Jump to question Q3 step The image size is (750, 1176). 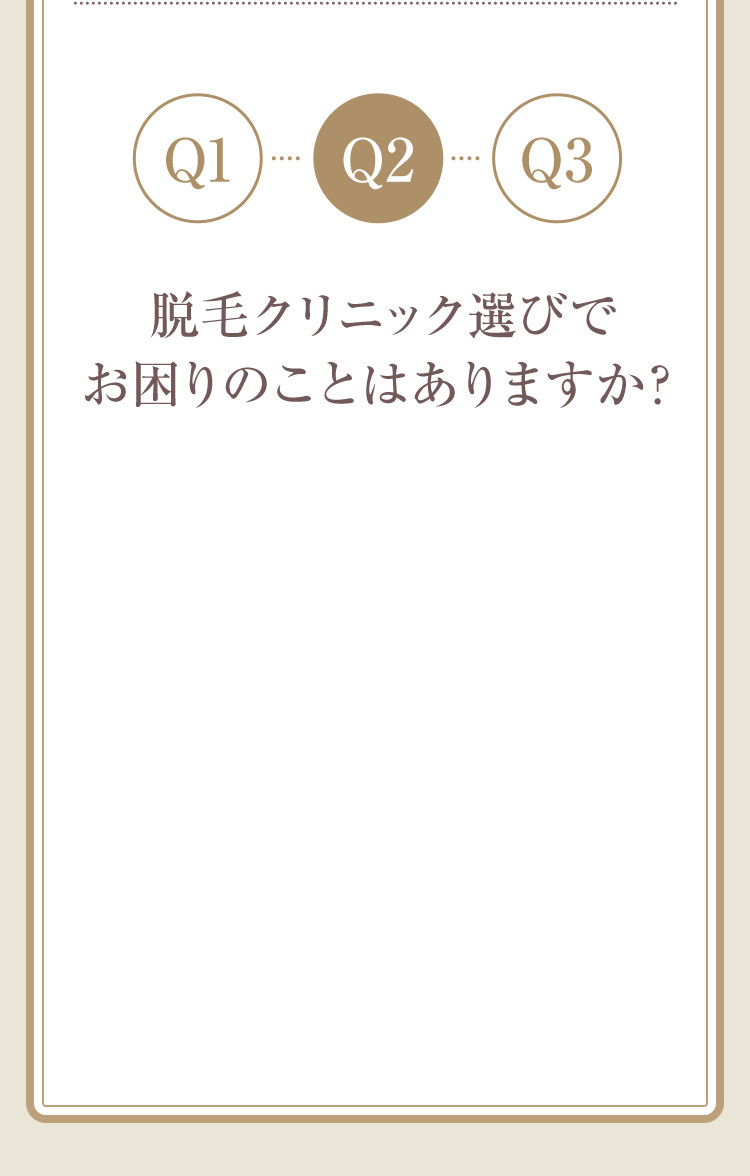[557, 158]
